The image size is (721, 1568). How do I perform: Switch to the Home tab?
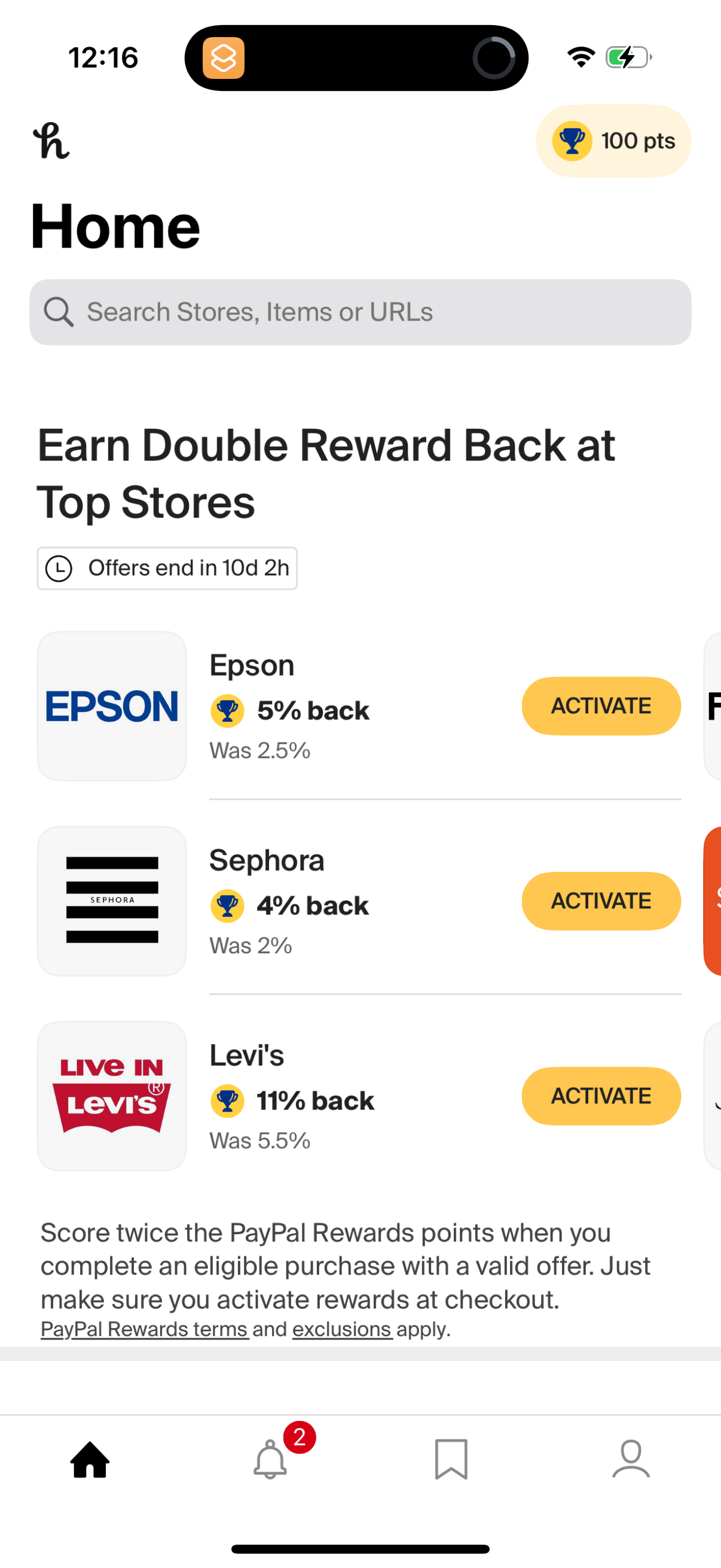click(x=90, y=1459)
